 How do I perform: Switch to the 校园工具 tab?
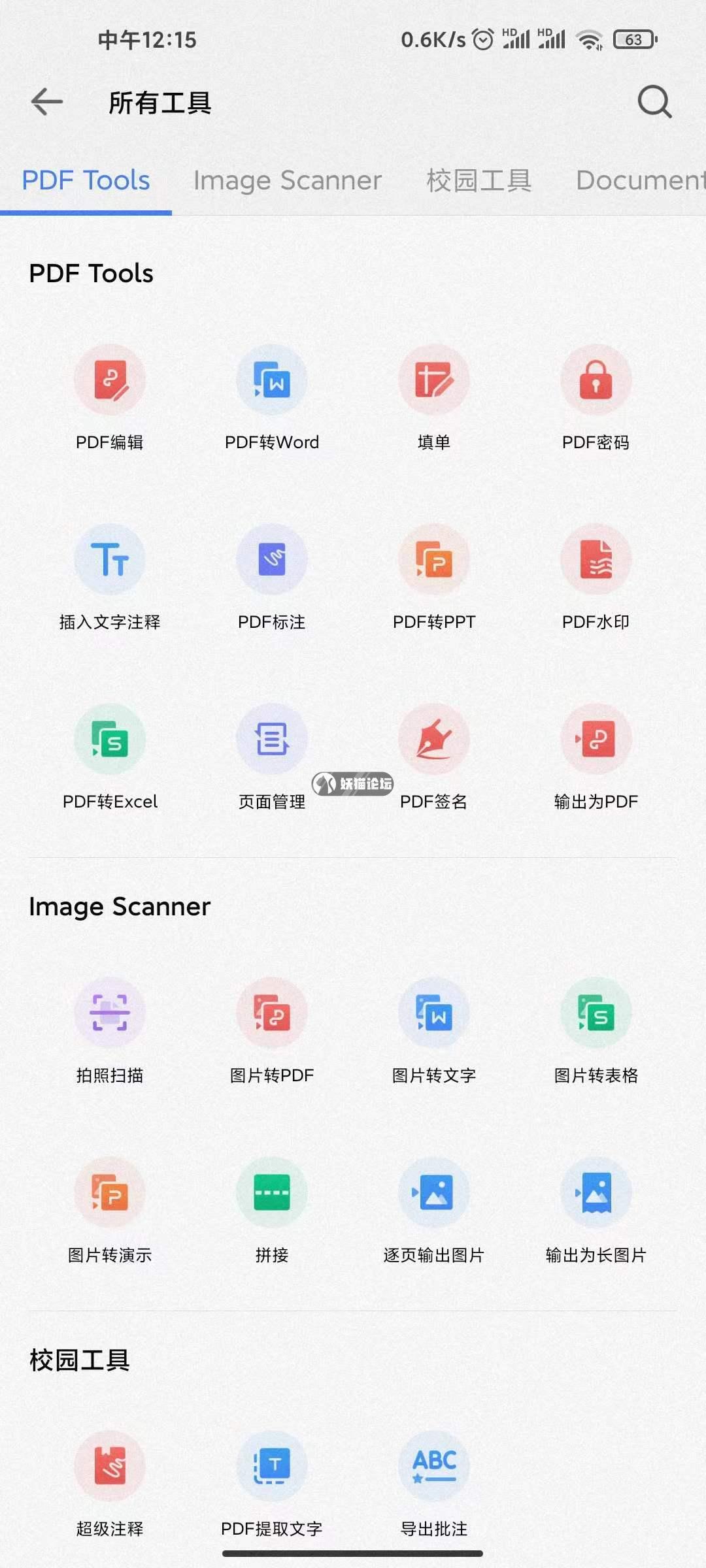tap(479, 180)
